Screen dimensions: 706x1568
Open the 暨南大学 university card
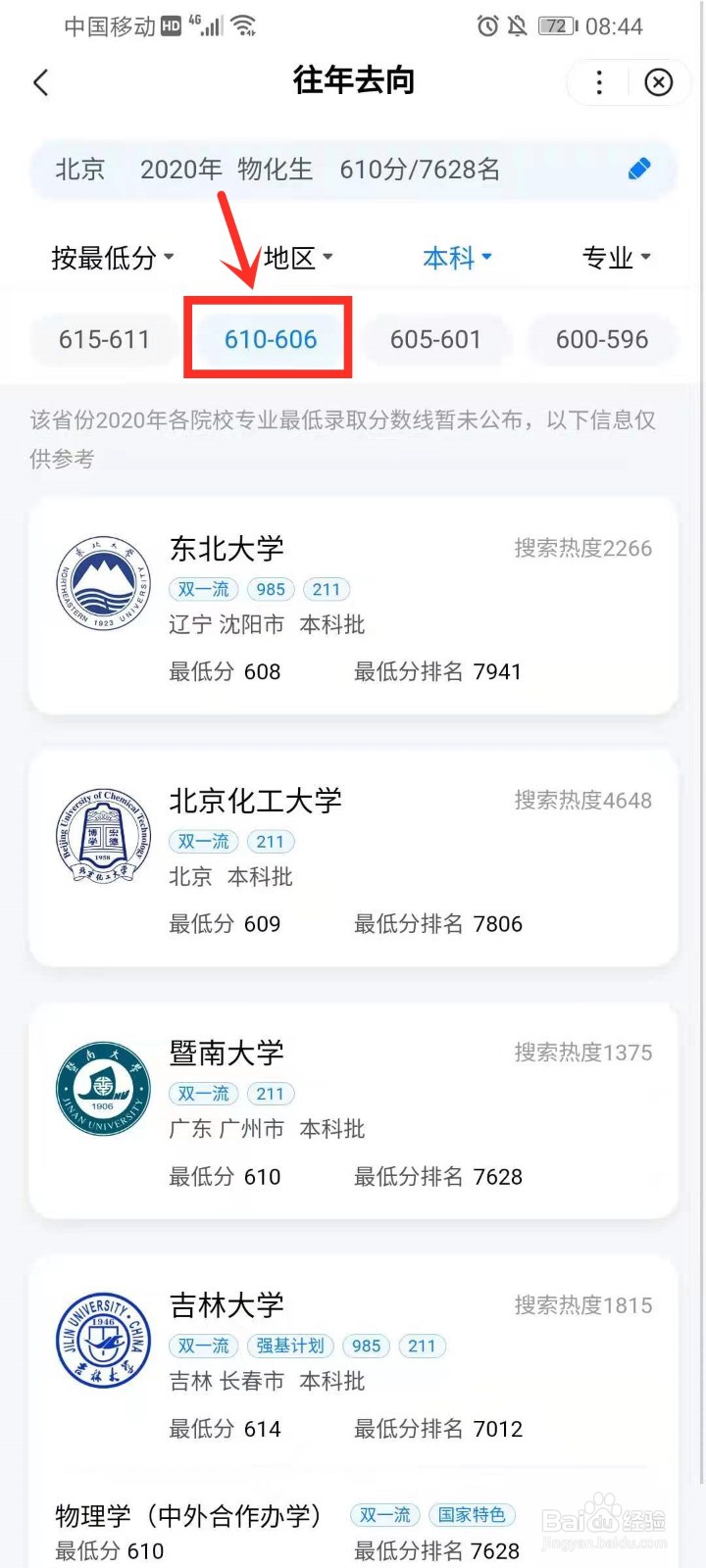(x=353, y=1110)
